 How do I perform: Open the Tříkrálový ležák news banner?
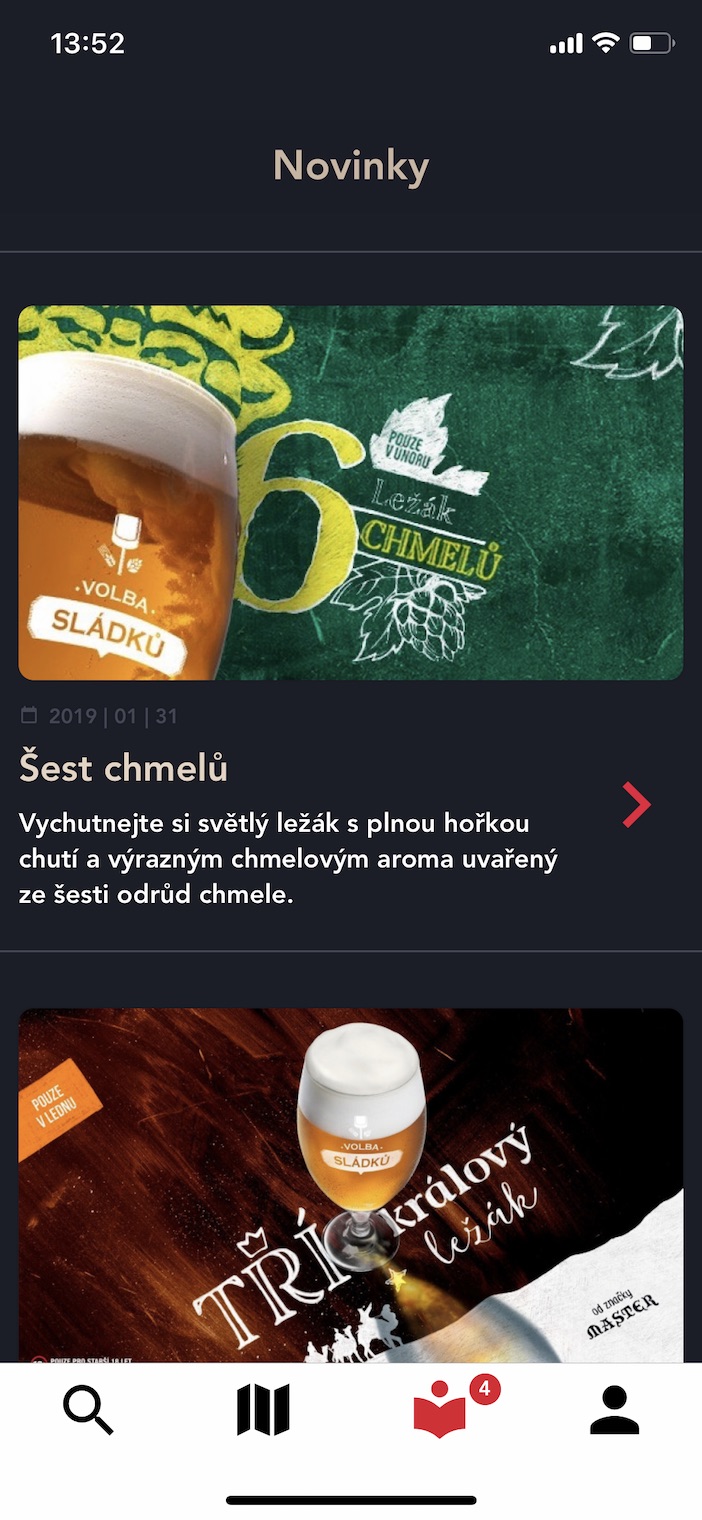pos(350,1185)
